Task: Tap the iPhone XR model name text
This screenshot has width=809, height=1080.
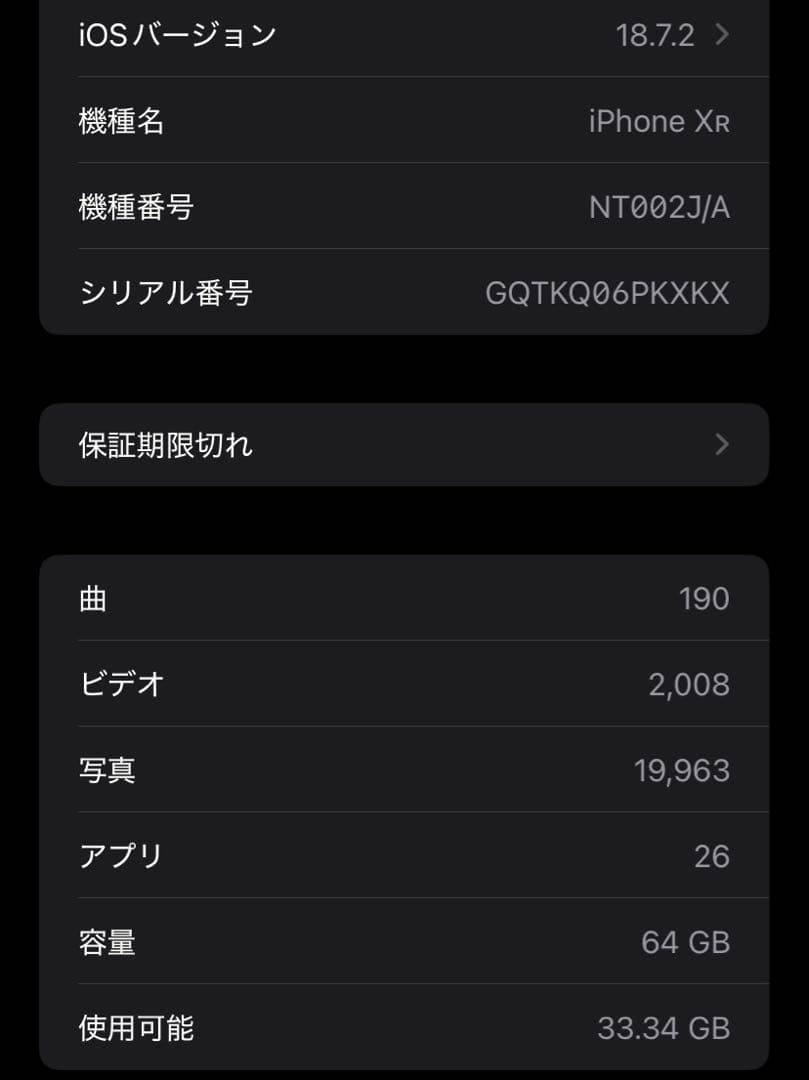Action: coord(660,121)
